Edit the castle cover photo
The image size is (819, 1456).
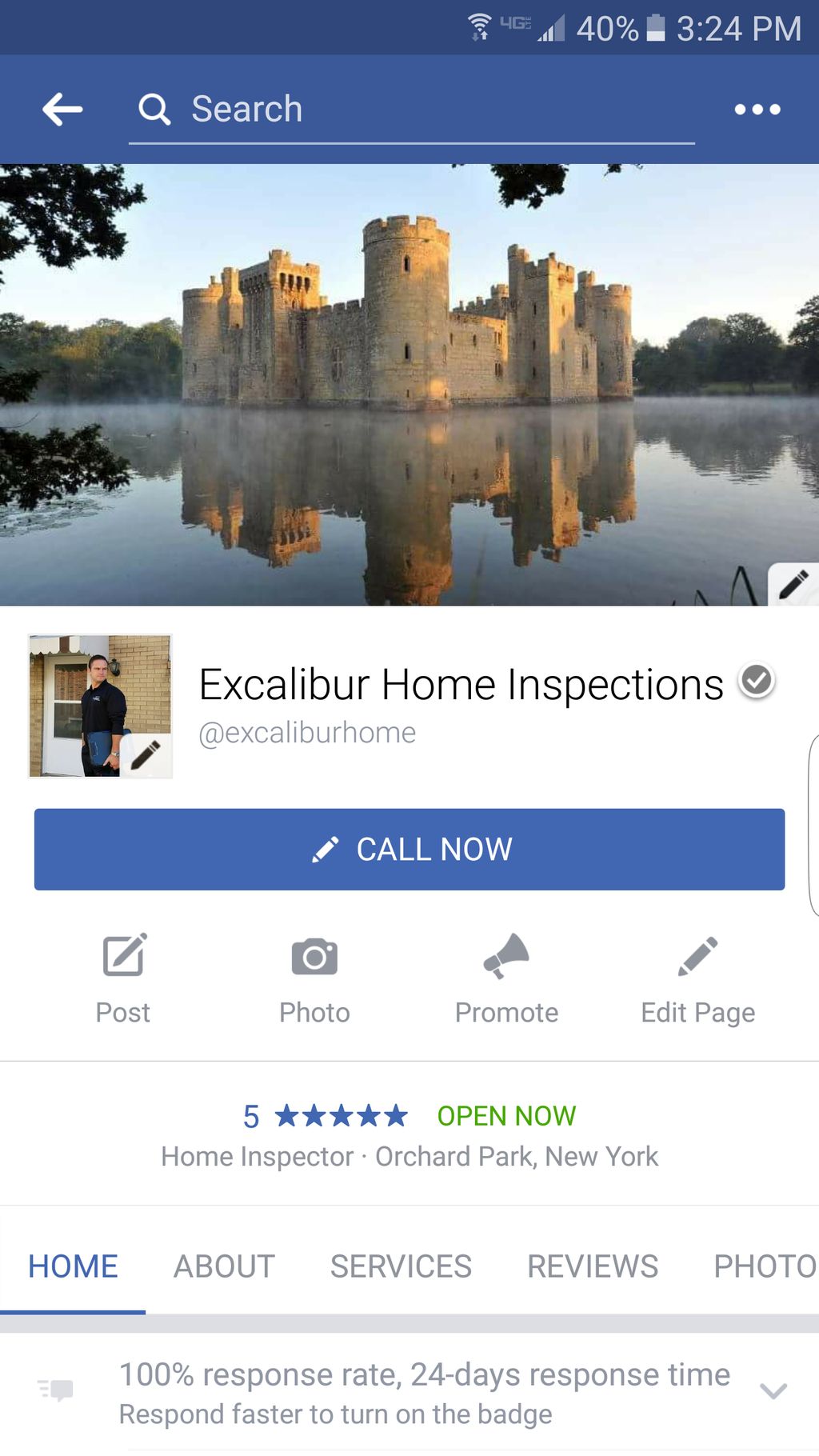coord(793,584)
